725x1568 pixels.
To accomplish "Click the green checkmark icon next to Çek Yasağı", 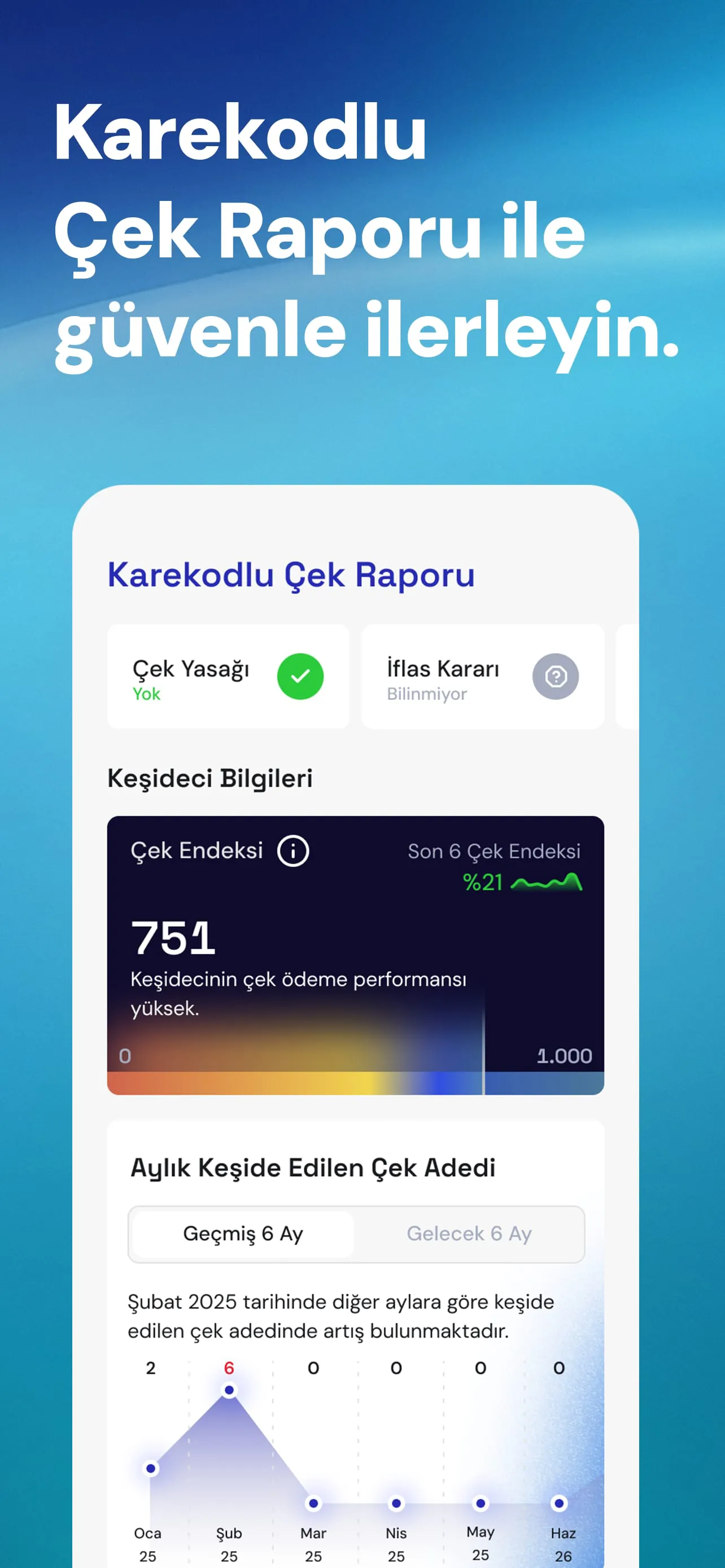I will [299, 677].
